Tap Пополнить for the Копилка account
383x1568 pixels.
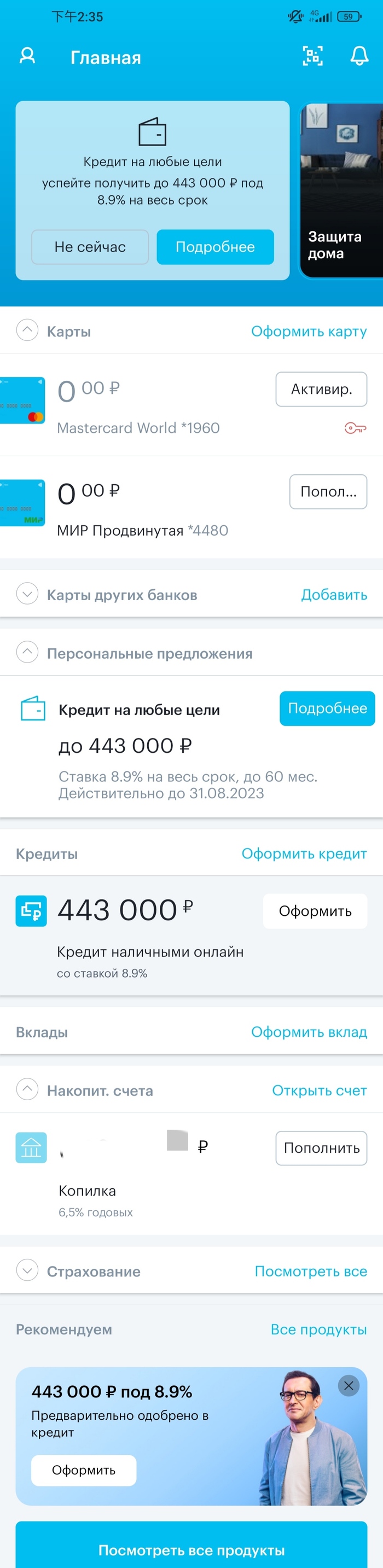point(321,1148)
